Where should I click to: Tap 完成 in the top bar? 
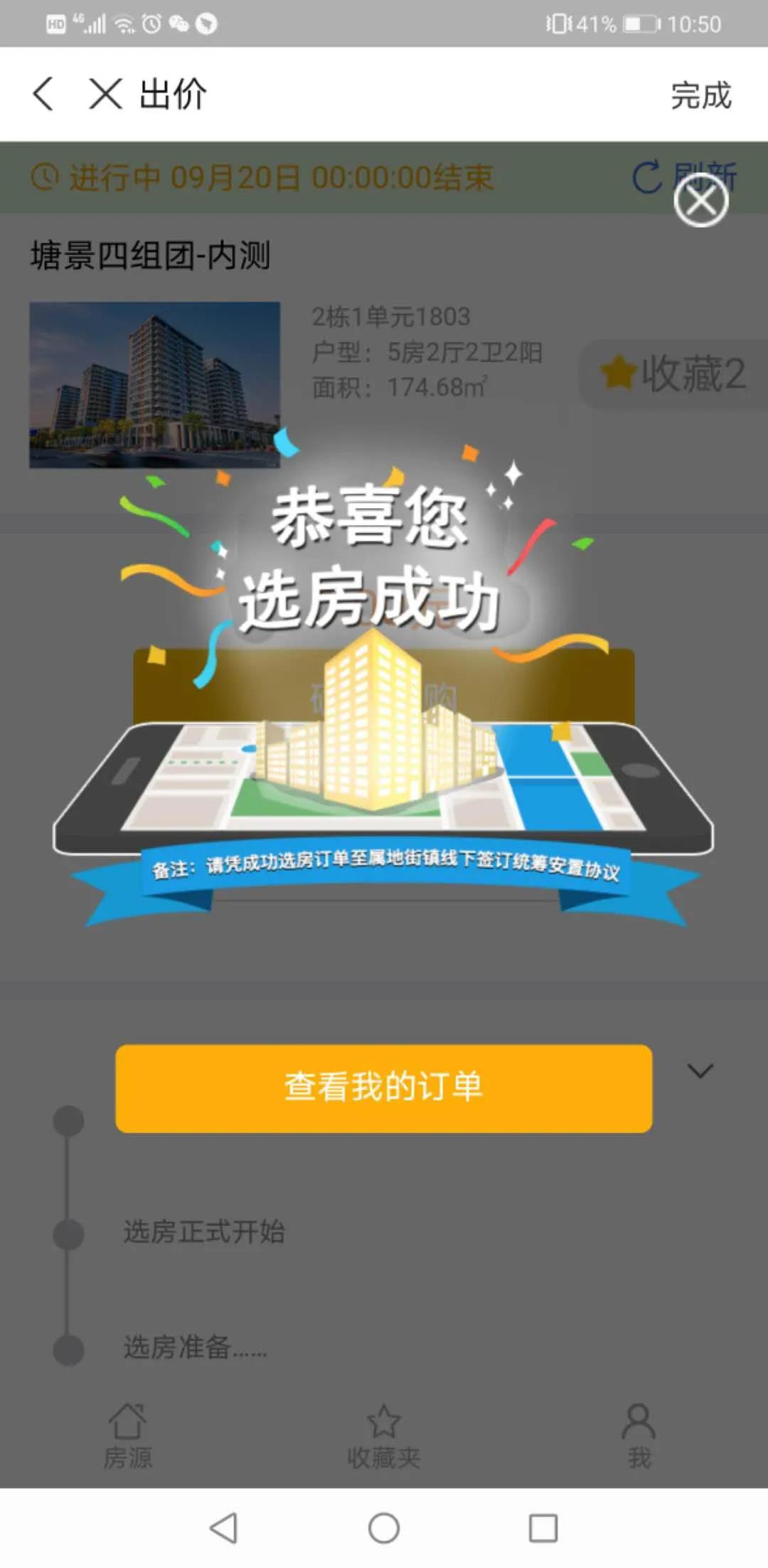700,95
